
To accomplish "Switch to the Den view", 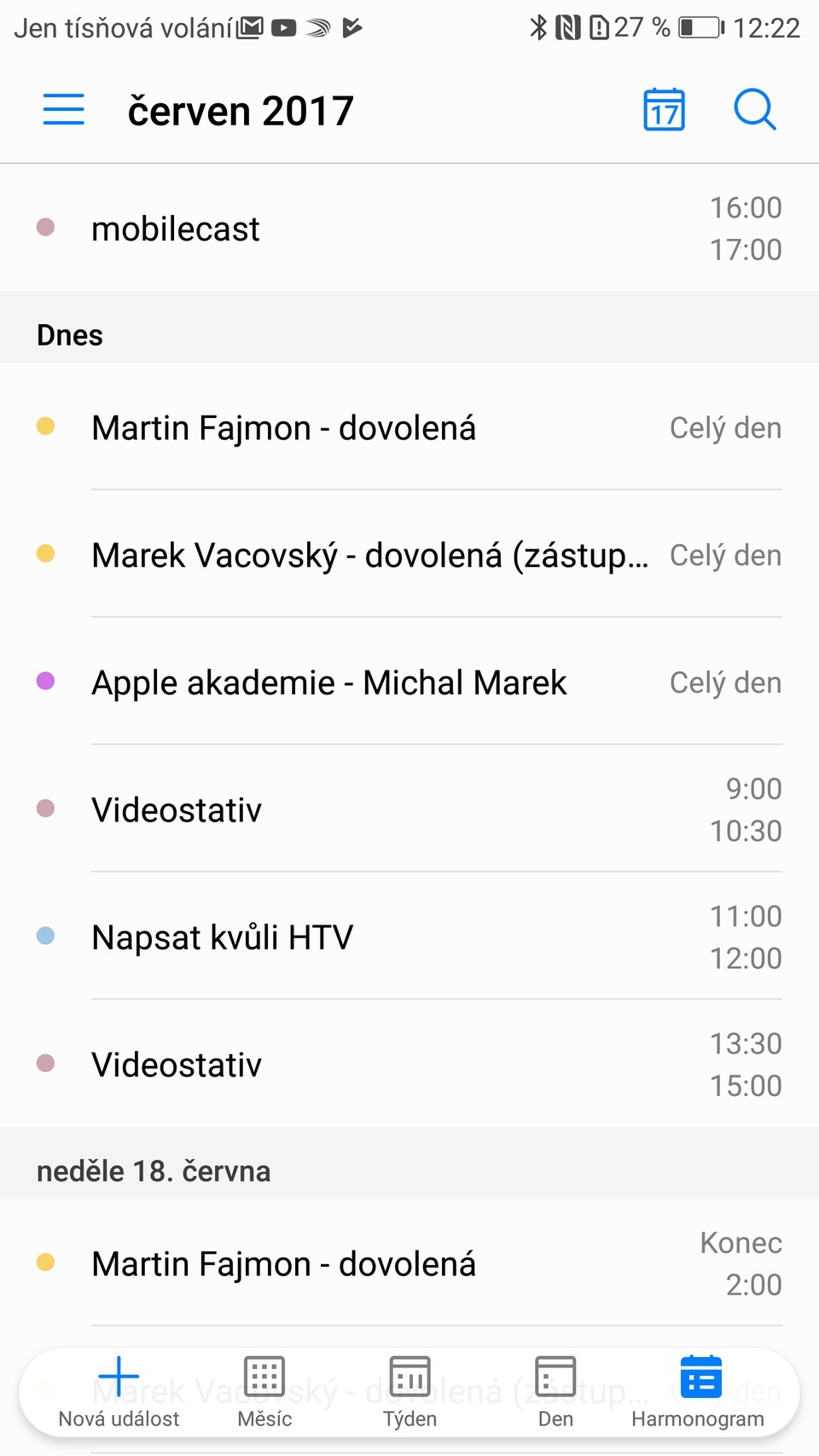I will point(555,1392).
